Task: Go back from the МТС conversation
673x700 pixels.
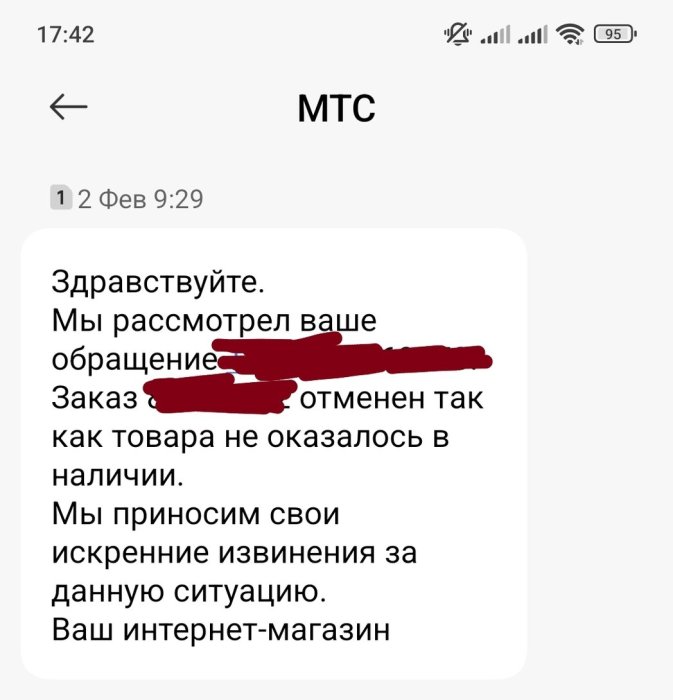Action: tap(68, 107)
